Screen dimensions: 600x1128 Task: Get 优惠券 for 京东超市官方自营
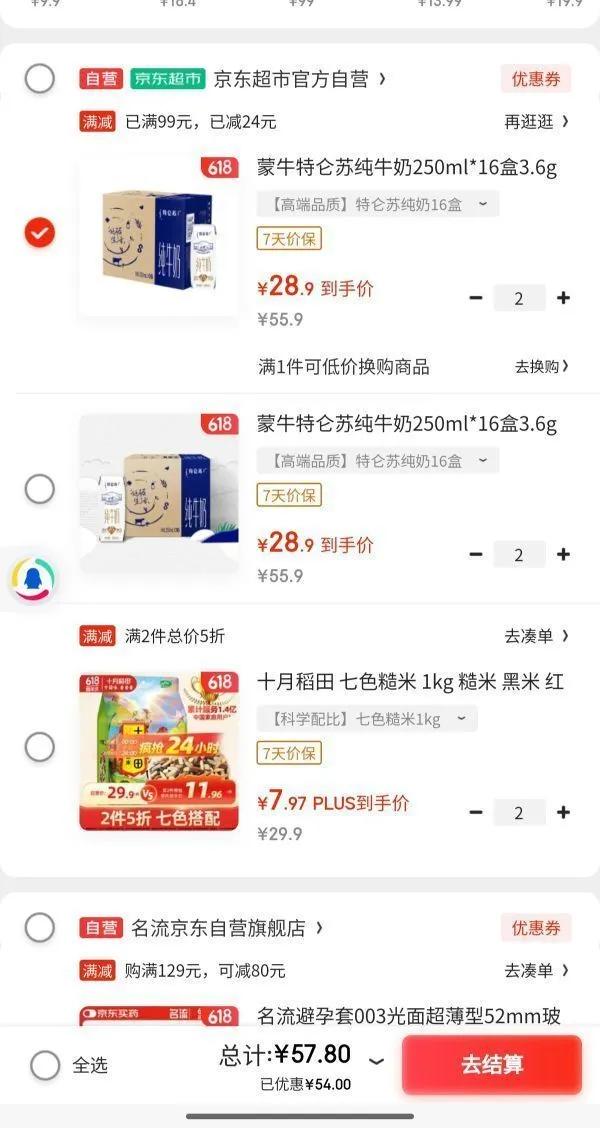click(x=535, y=79)
